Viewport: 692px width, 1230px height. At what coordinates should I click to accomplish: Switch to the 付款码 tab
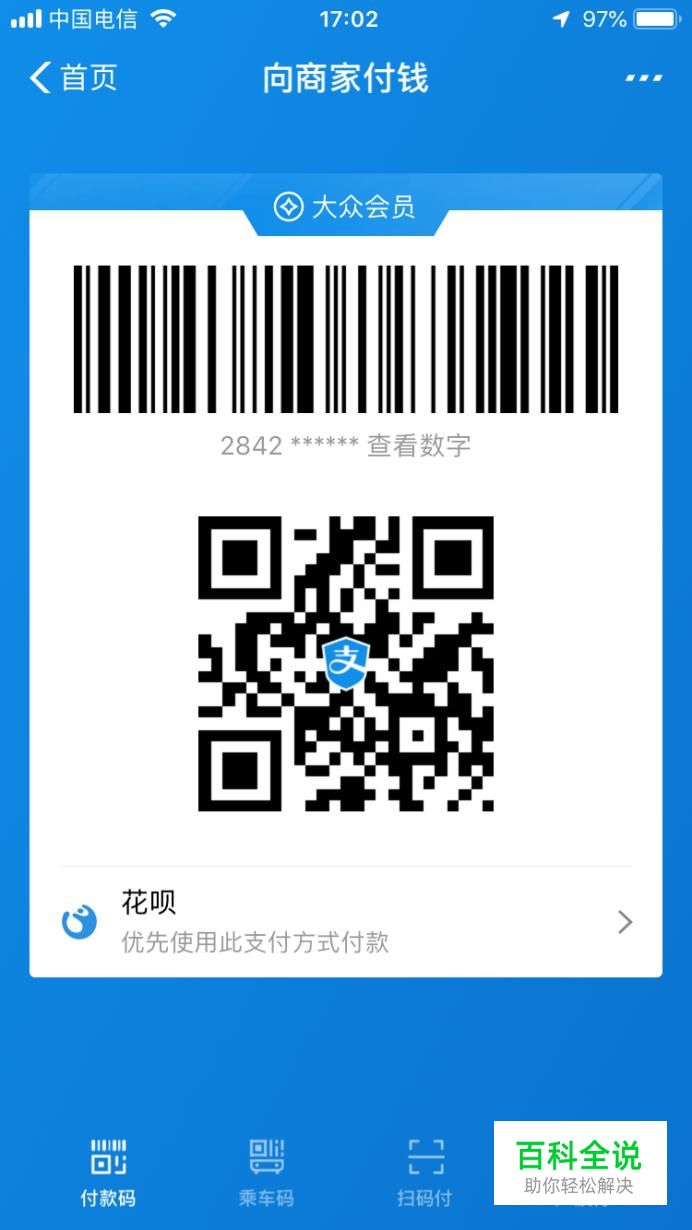click(108, 1172)
